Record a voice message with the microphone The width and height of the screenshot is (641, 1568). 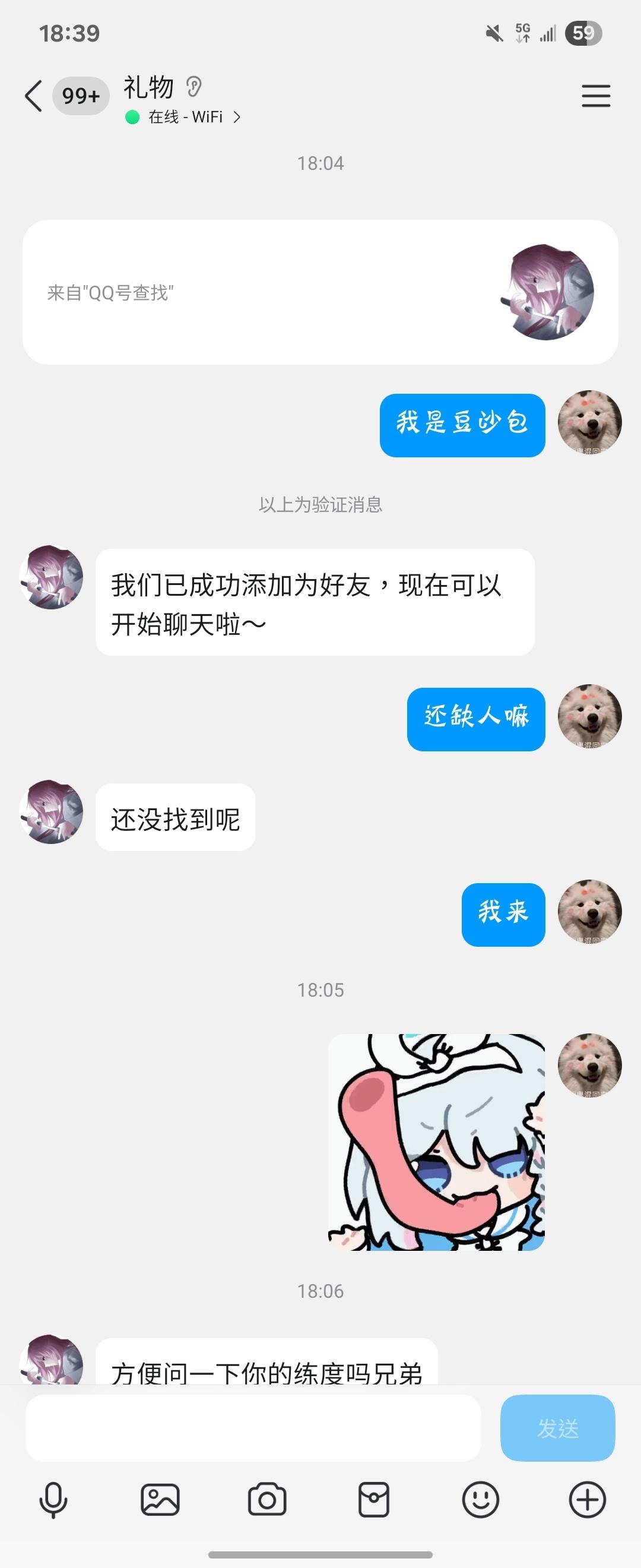point(53,1499)
